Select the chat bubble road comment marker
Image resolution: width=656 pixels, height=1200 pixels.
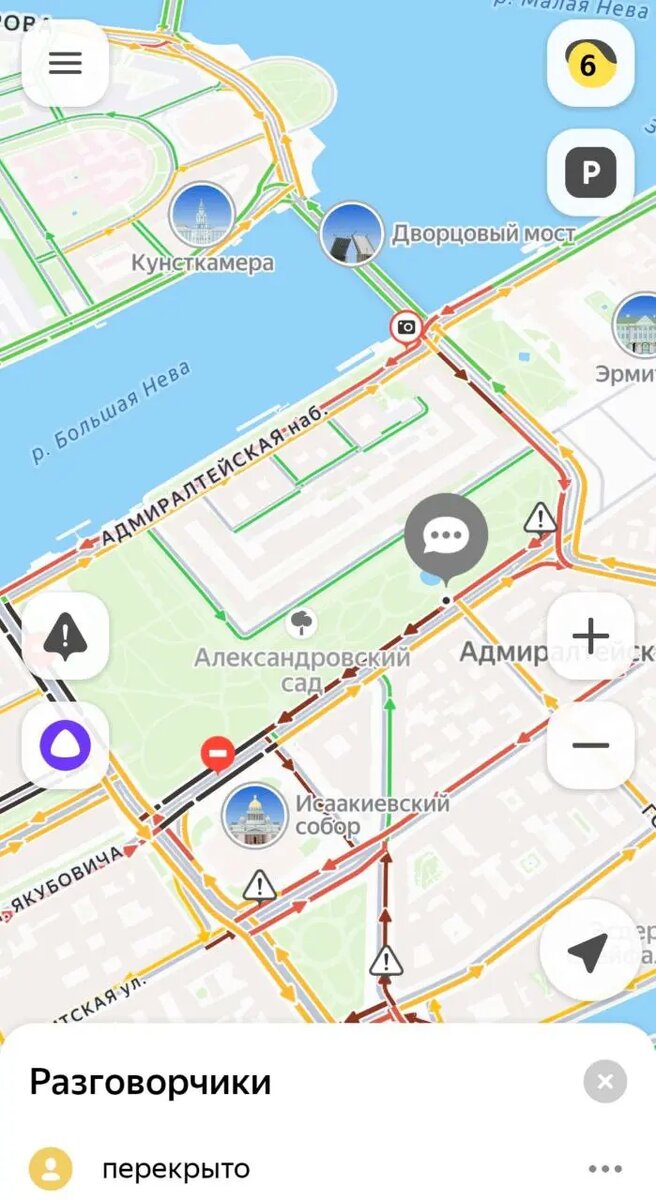446,538
